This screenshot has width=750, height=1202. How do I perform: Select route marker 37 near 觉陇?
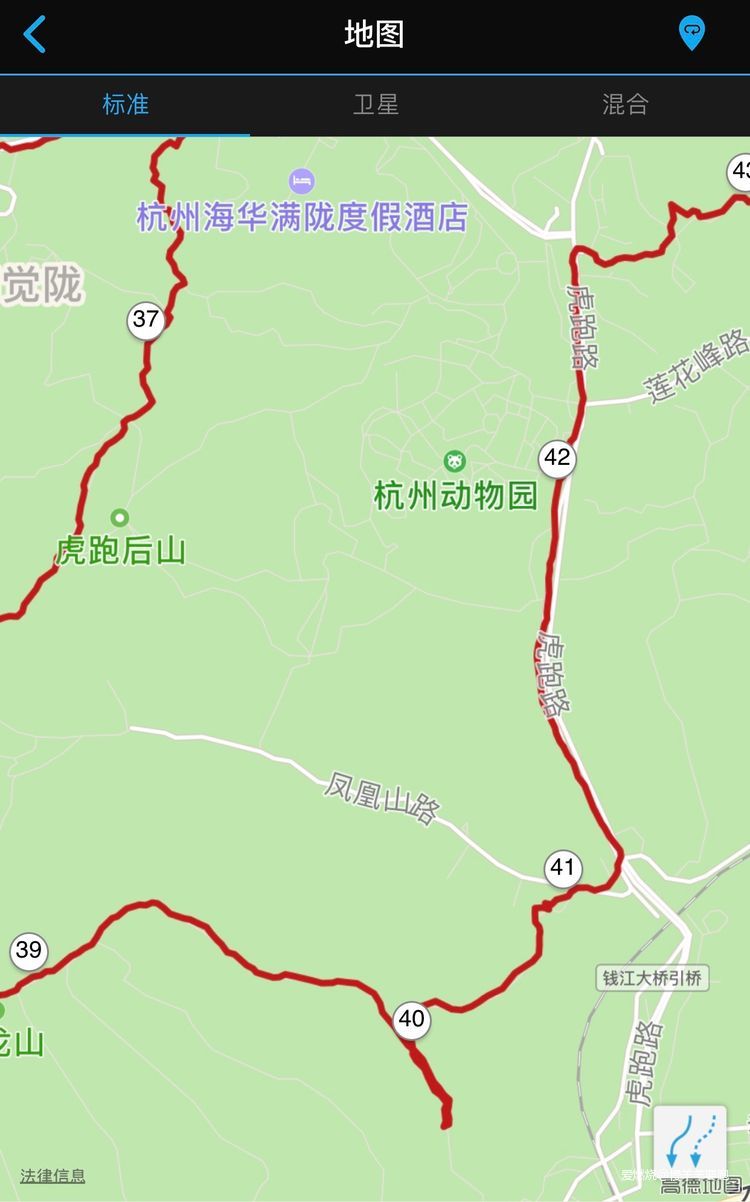pyautogui.click(x=145, y=320)
